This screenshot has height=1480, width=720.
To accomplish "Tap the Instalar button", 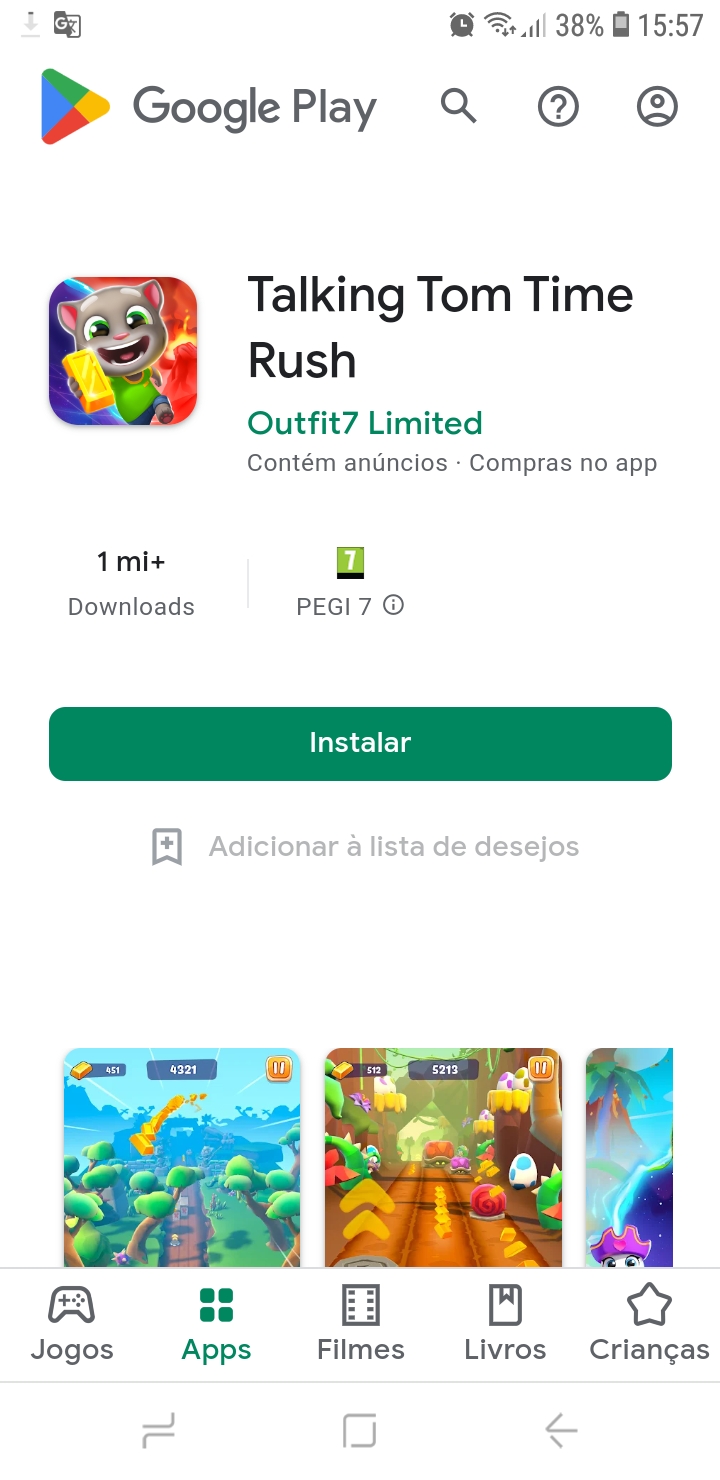I will [360, 743].
